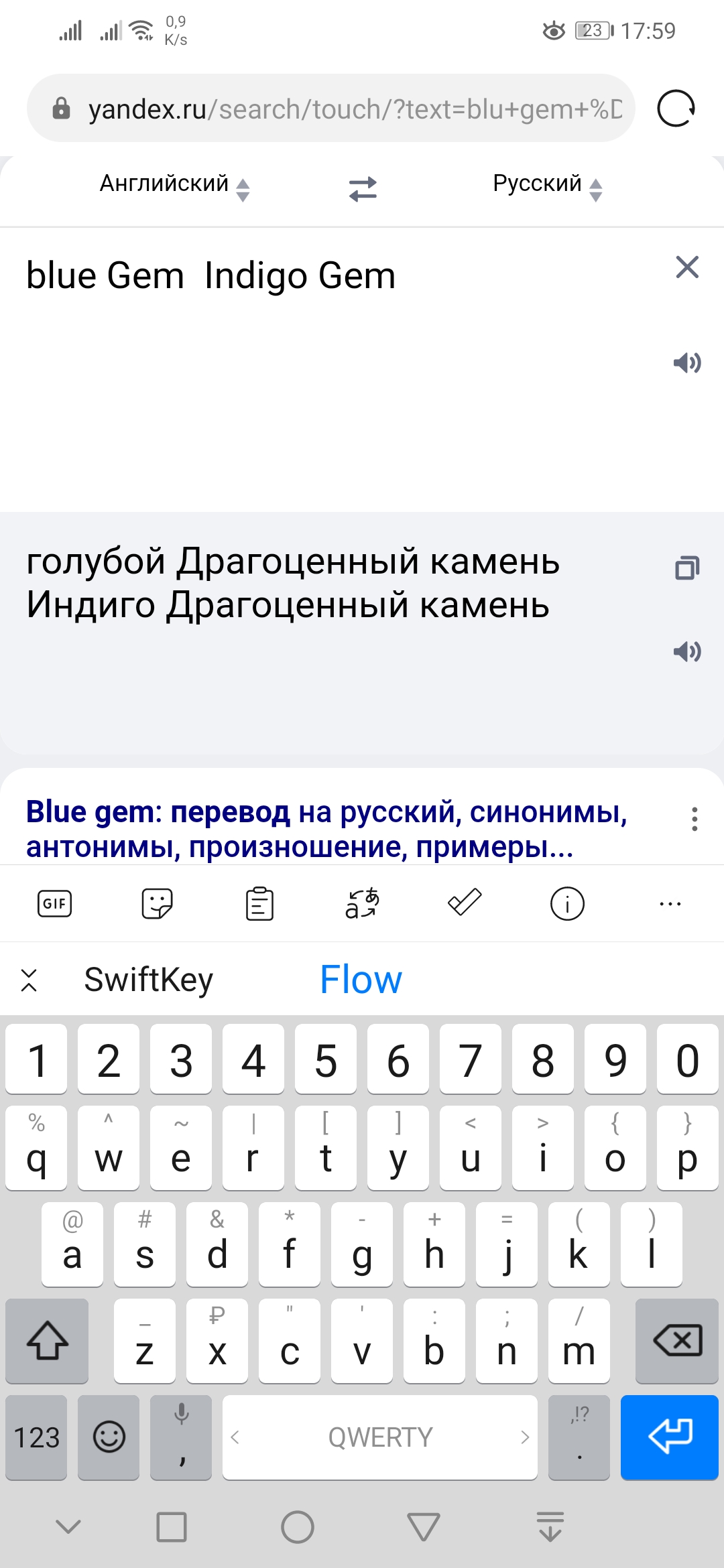Open the keyboard clipboard

pyautogui.click(x=259, y=904)
